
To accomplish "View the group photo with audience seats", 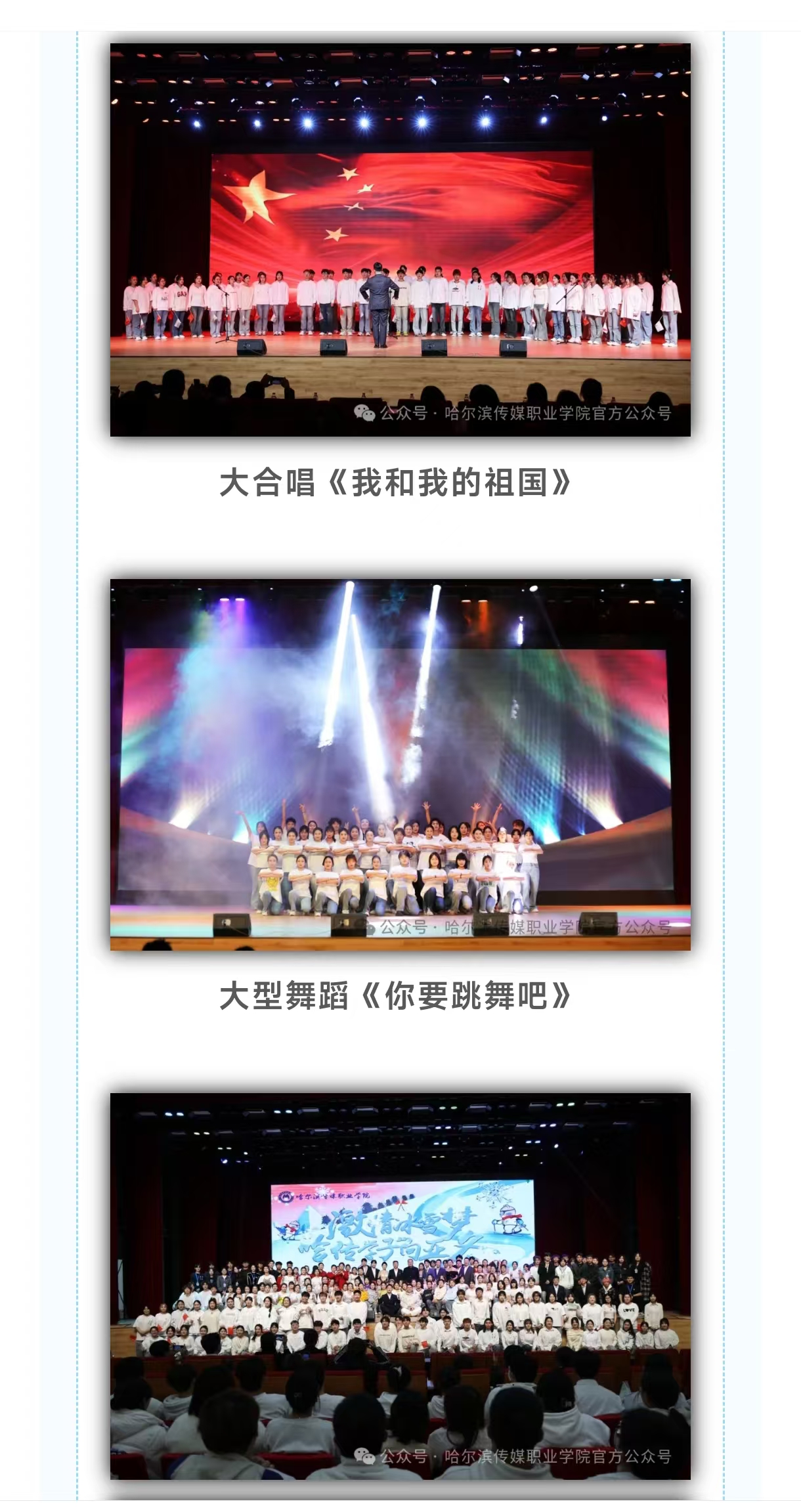I will pos(400,1285).
